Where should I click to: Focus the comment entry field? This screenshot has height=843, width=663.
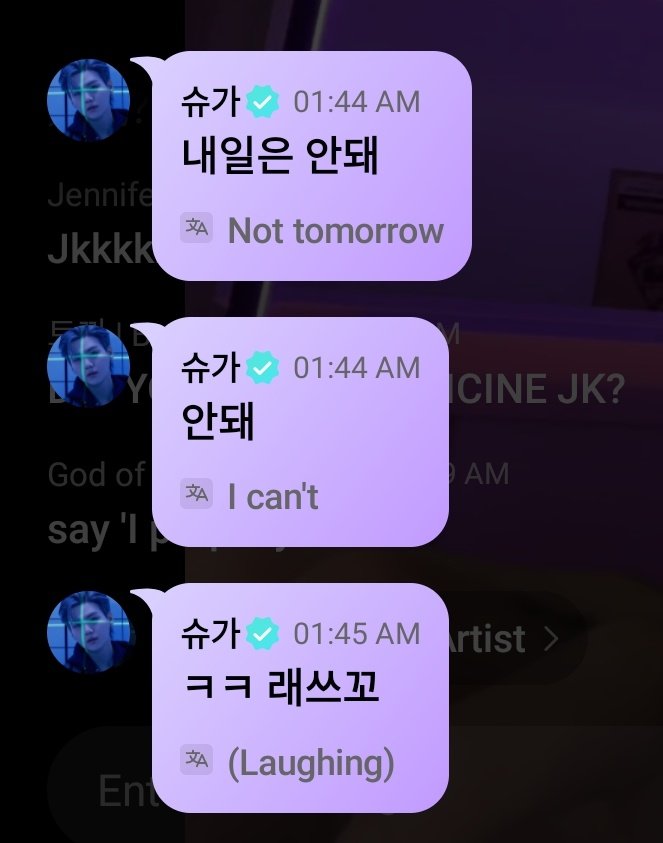coord(110,790)
